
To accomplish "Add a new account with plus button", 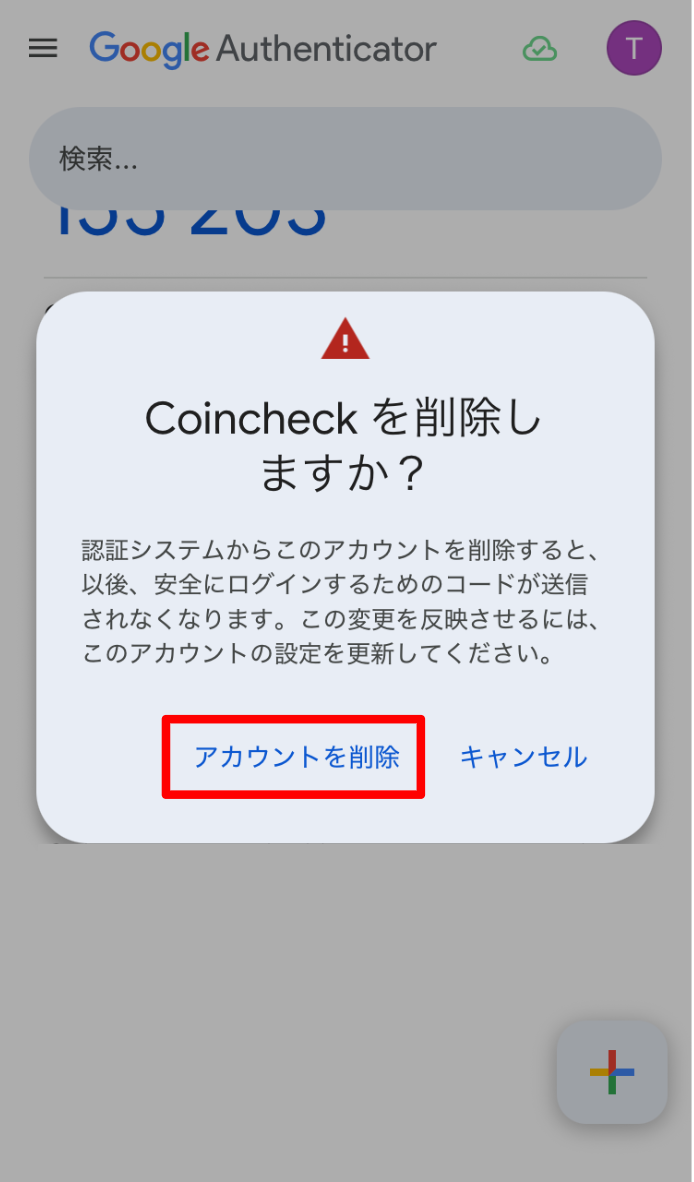I will point(612,1071).
